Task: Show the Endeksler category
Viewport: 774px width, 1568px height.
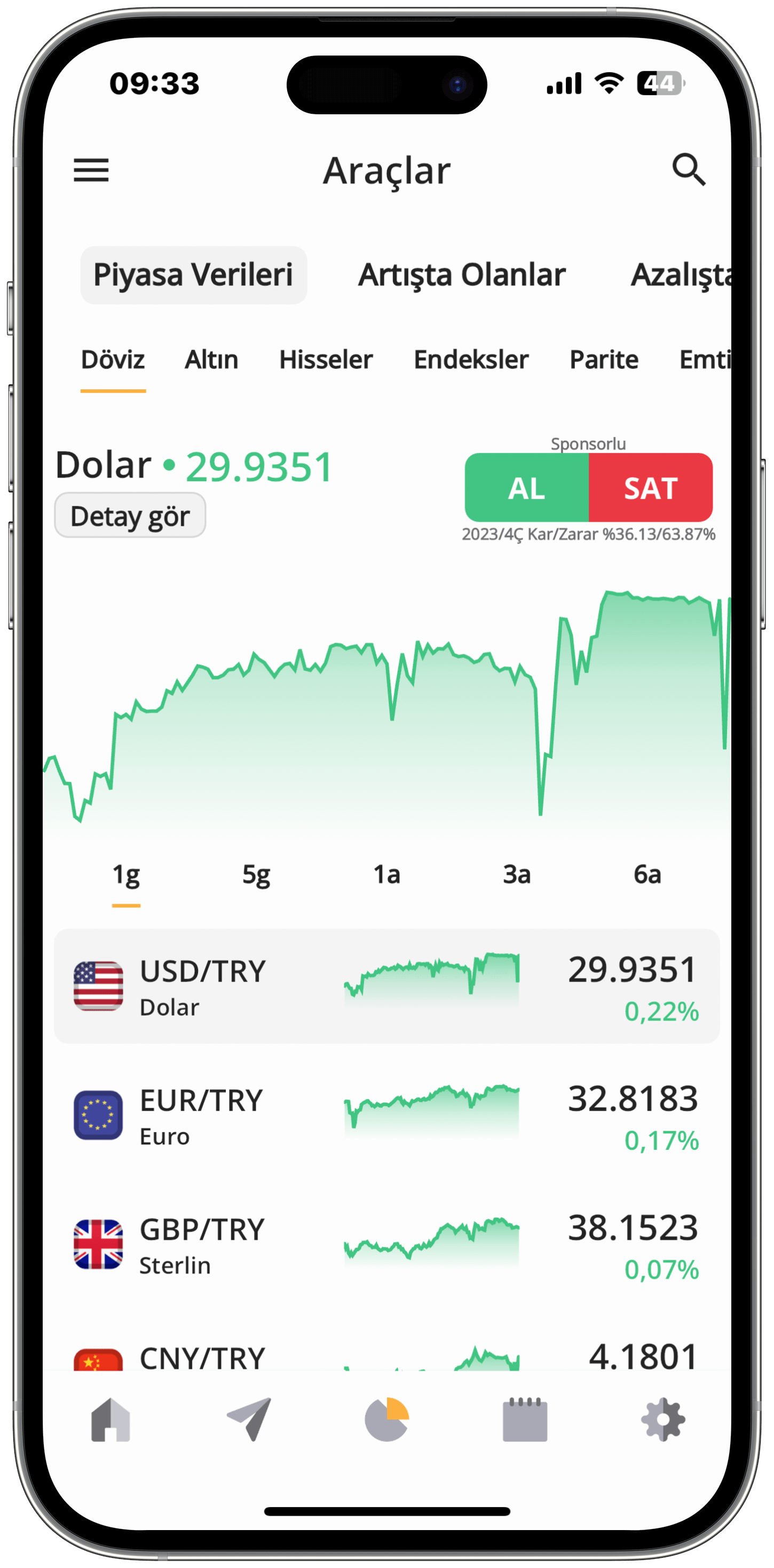Action: pyautogui.click(x=471, y=360)
